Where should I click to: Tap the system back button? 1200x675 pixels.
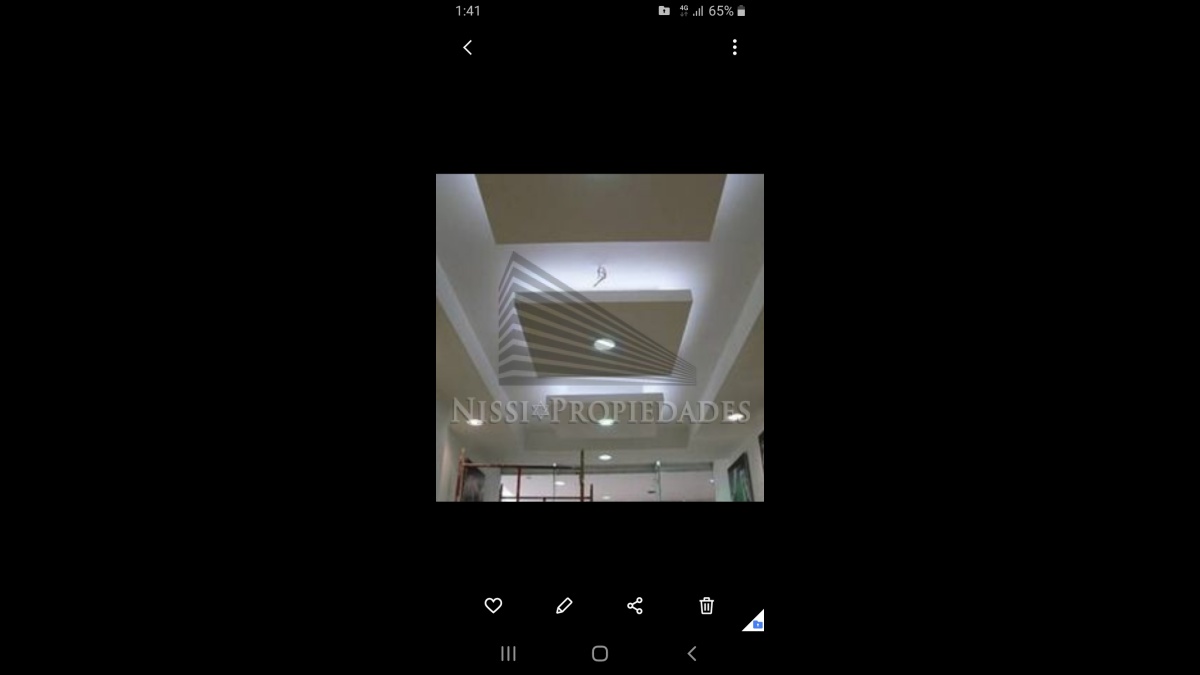point(691,653)
